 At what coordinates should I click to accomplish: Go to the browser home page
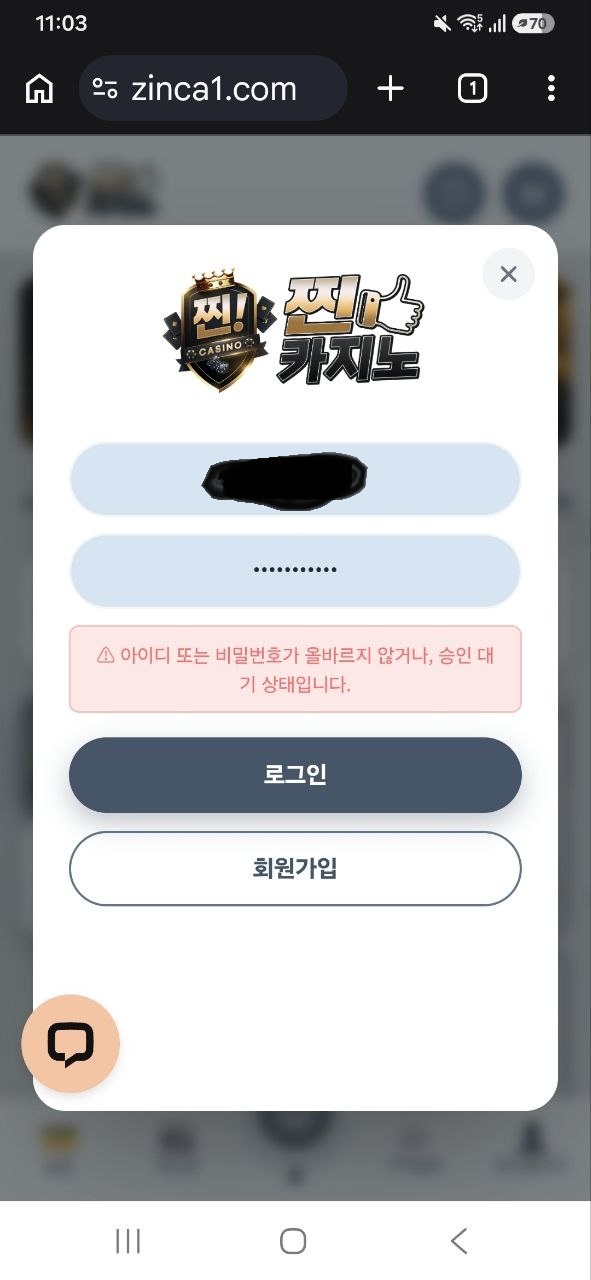[x=39, y=89]
